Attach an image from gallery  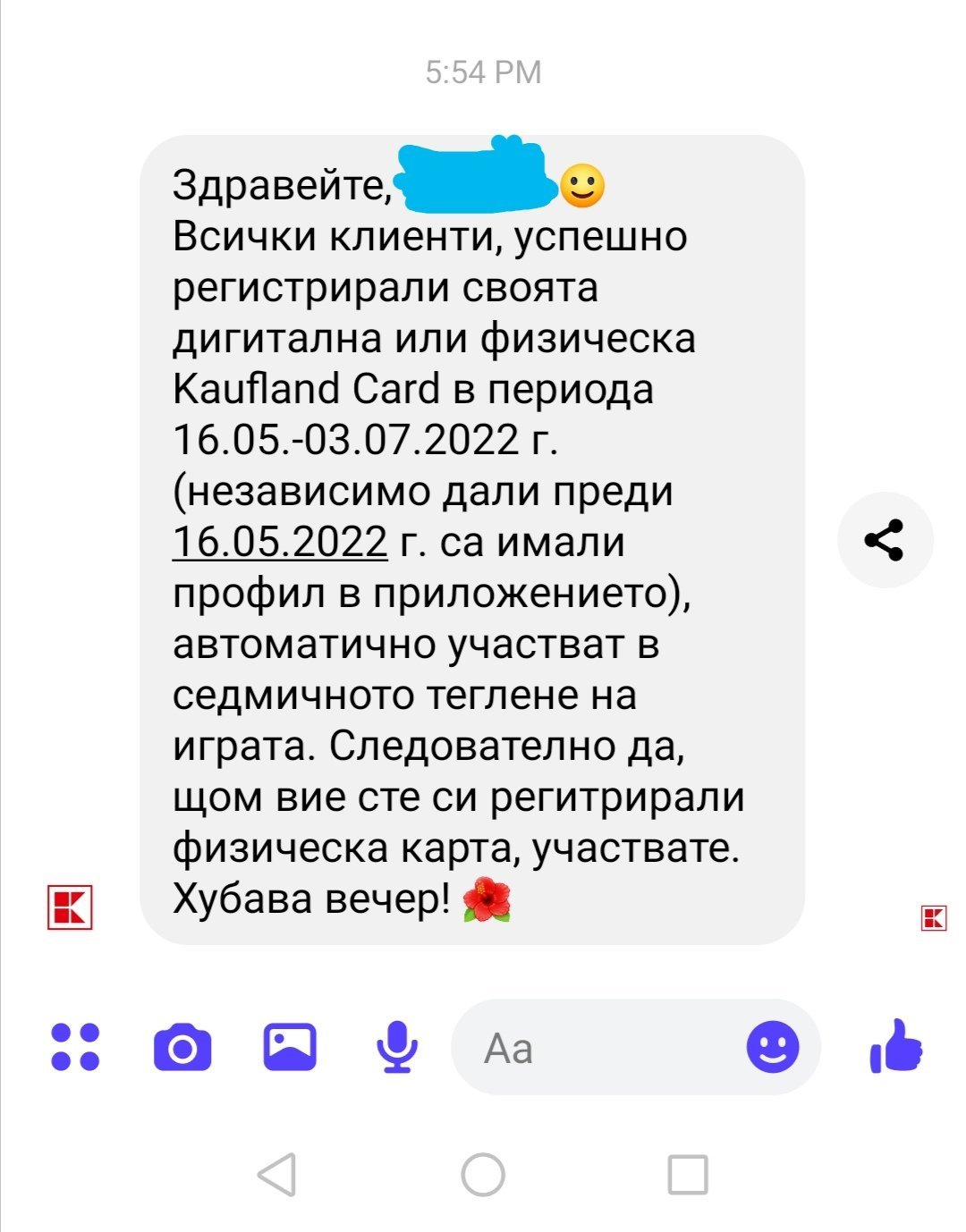290,1047
